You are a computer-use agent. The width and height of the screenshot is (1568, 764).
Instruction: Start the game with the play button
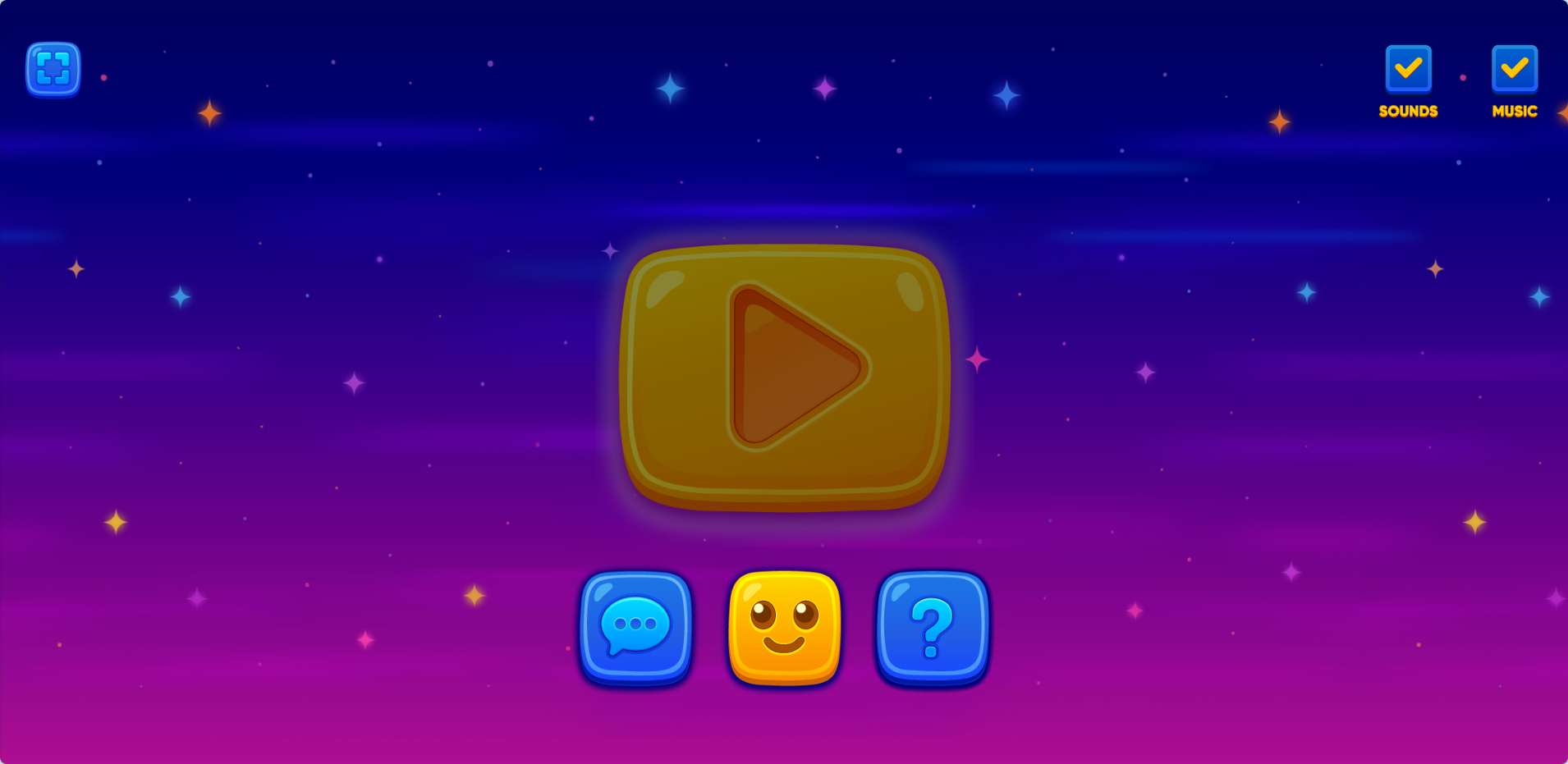click(x=785, y=377)
